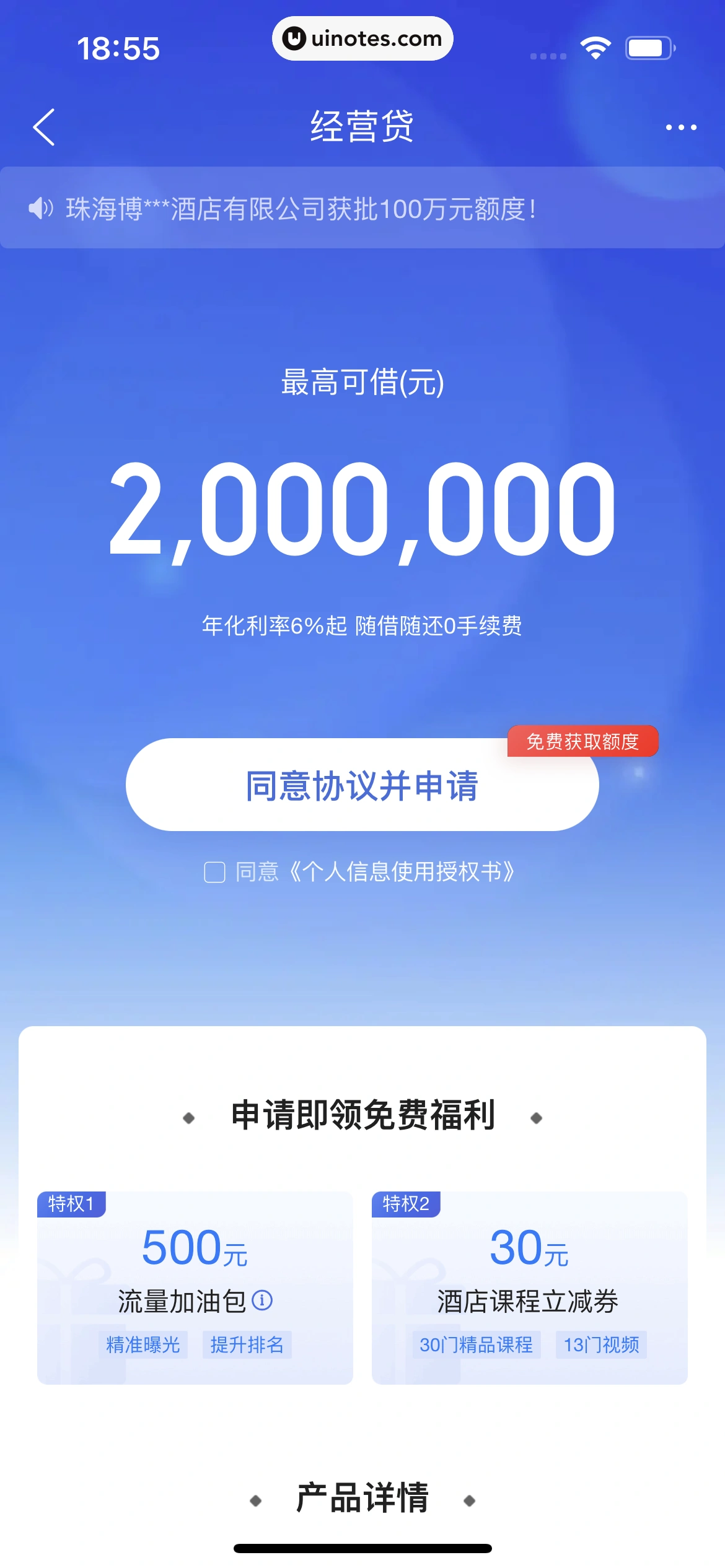Open the three-dot overflow menu
The image size is (725, 1568).
click(680, 128)
